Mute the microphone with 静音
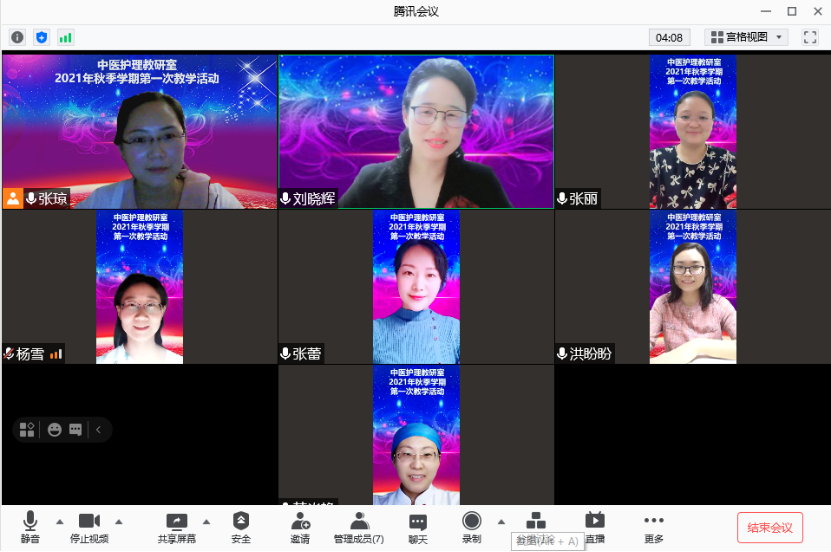The width and height of the screenshot is (831, 552). (30, 527)
